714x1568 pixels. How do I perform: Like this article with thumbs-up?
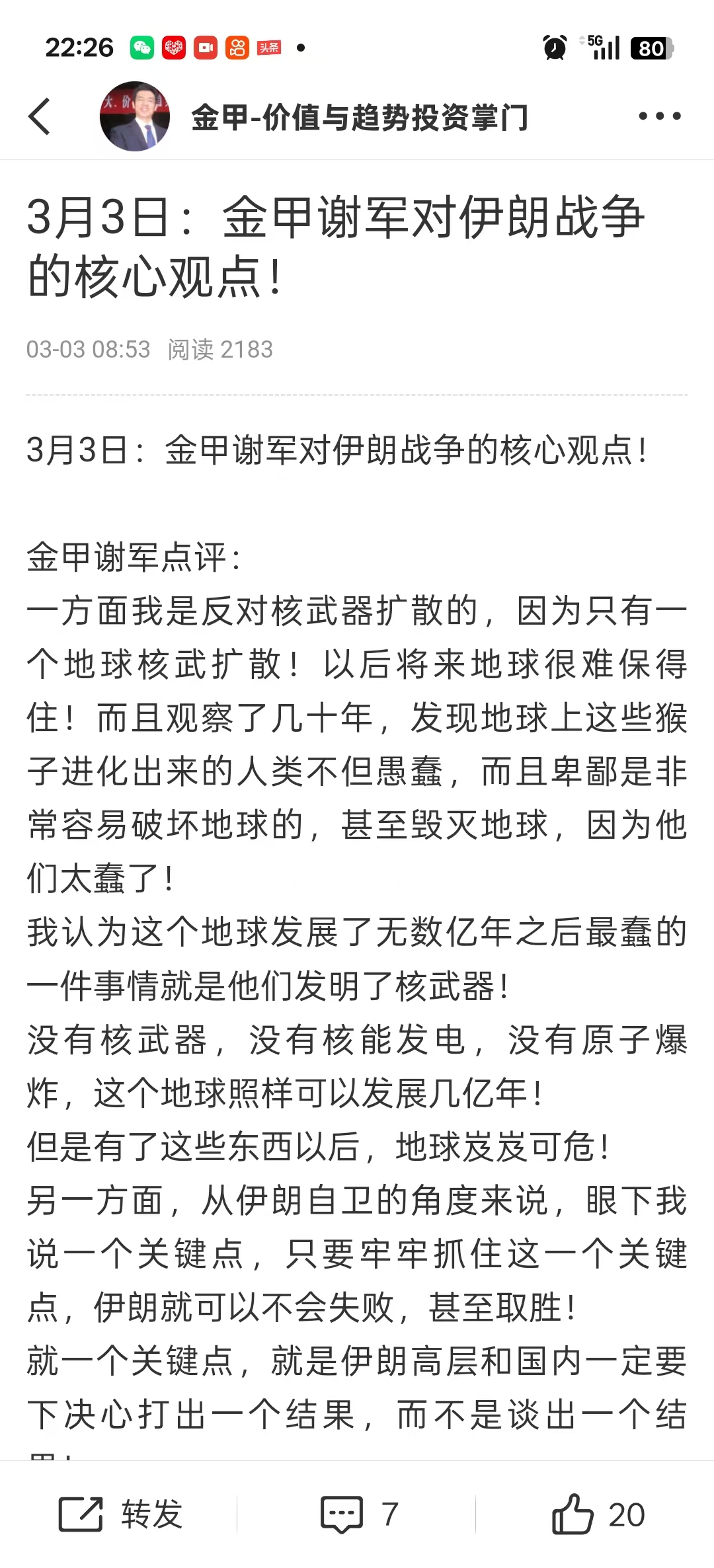597,1514
